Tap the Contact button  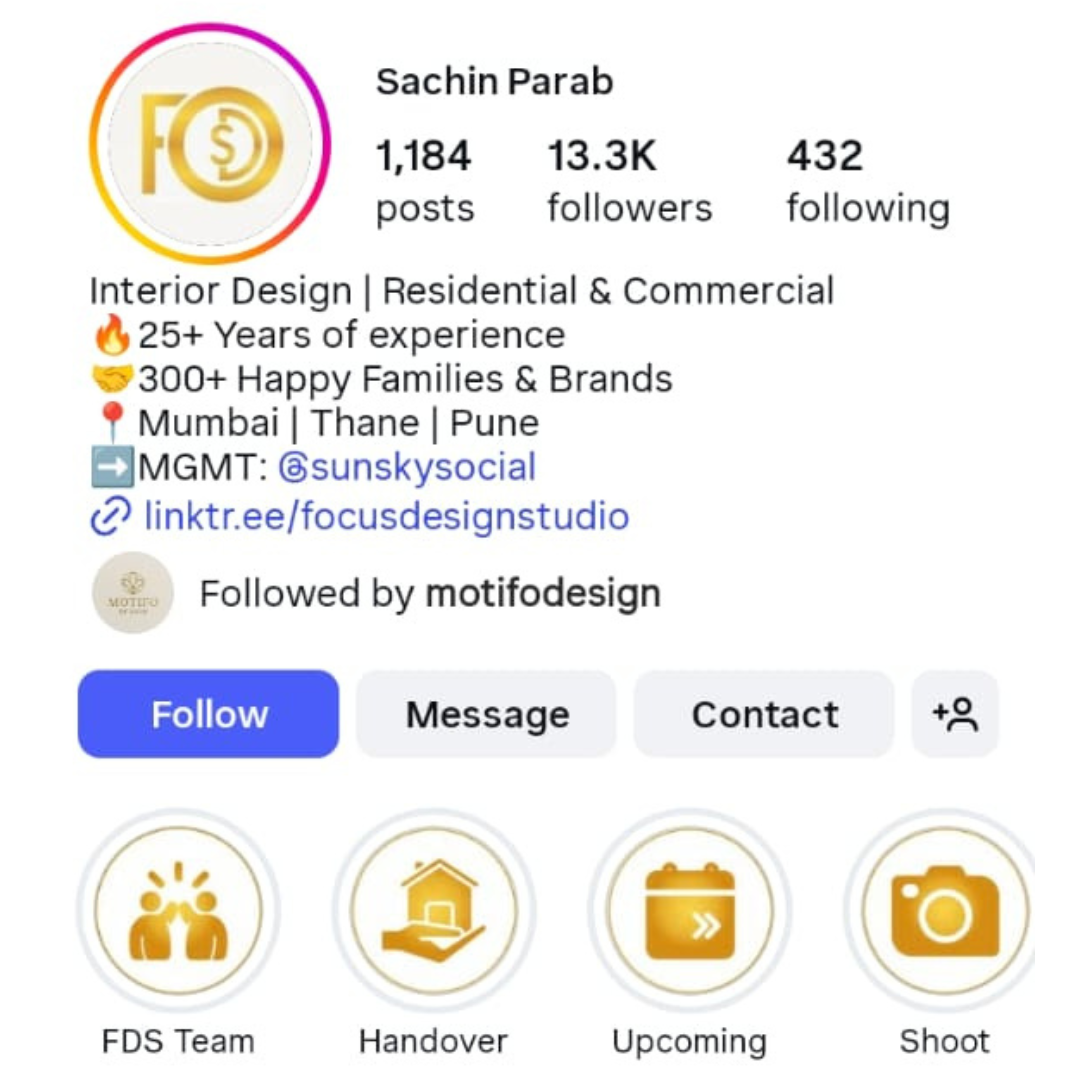tap(764, 714)
